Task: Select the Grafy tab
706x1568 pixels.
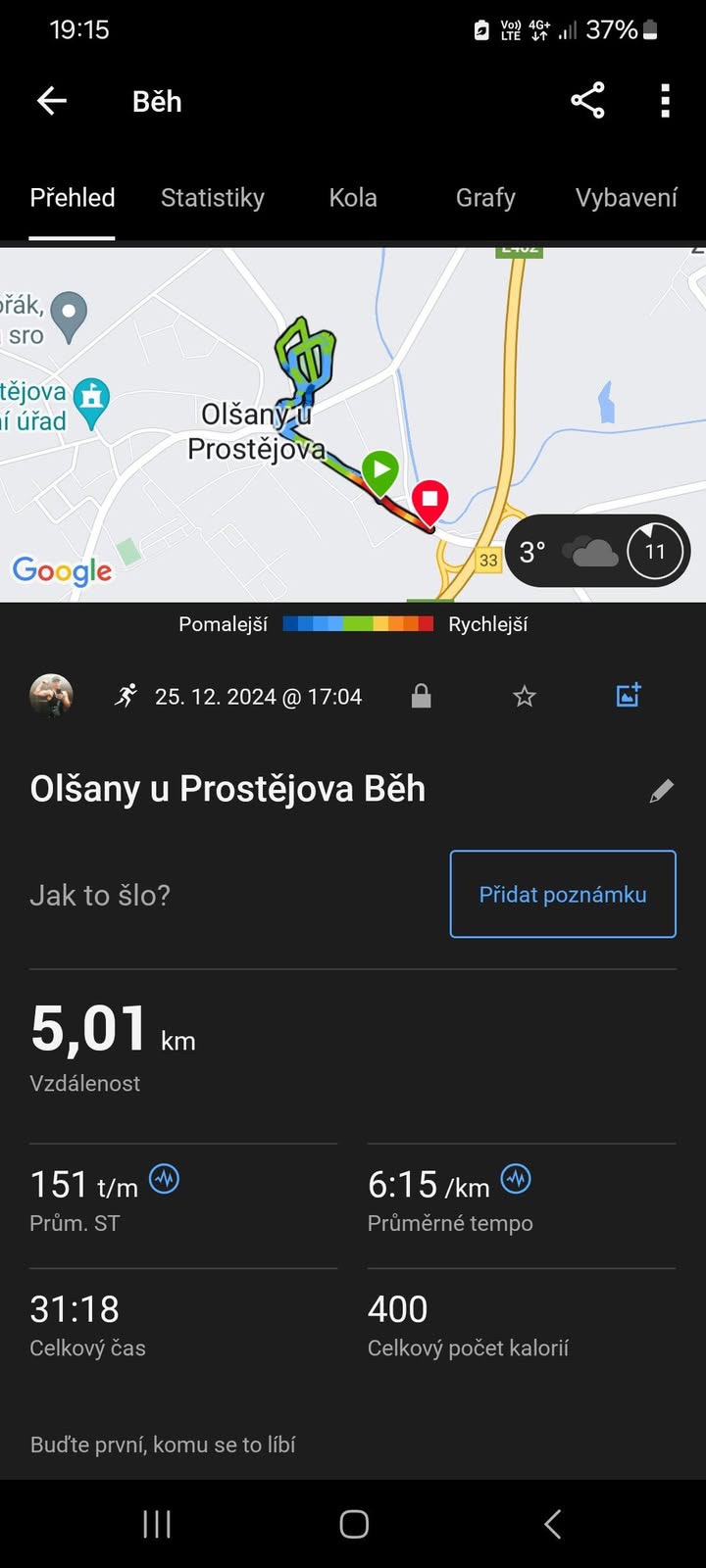Action: point(485,198)
